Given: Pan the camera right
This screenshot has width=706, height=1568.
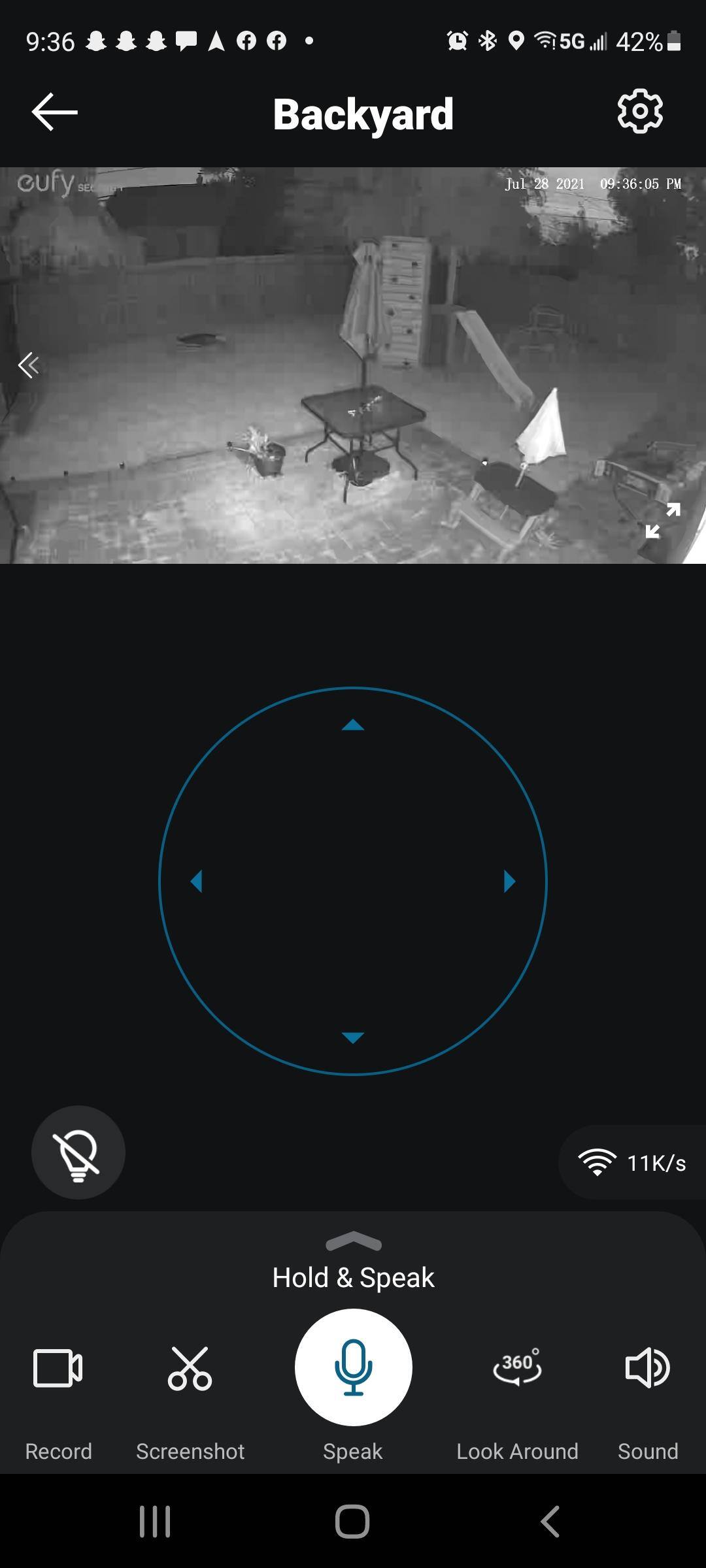Looking at the screenshot, I should pyautogui.click(x=509, y=881).
